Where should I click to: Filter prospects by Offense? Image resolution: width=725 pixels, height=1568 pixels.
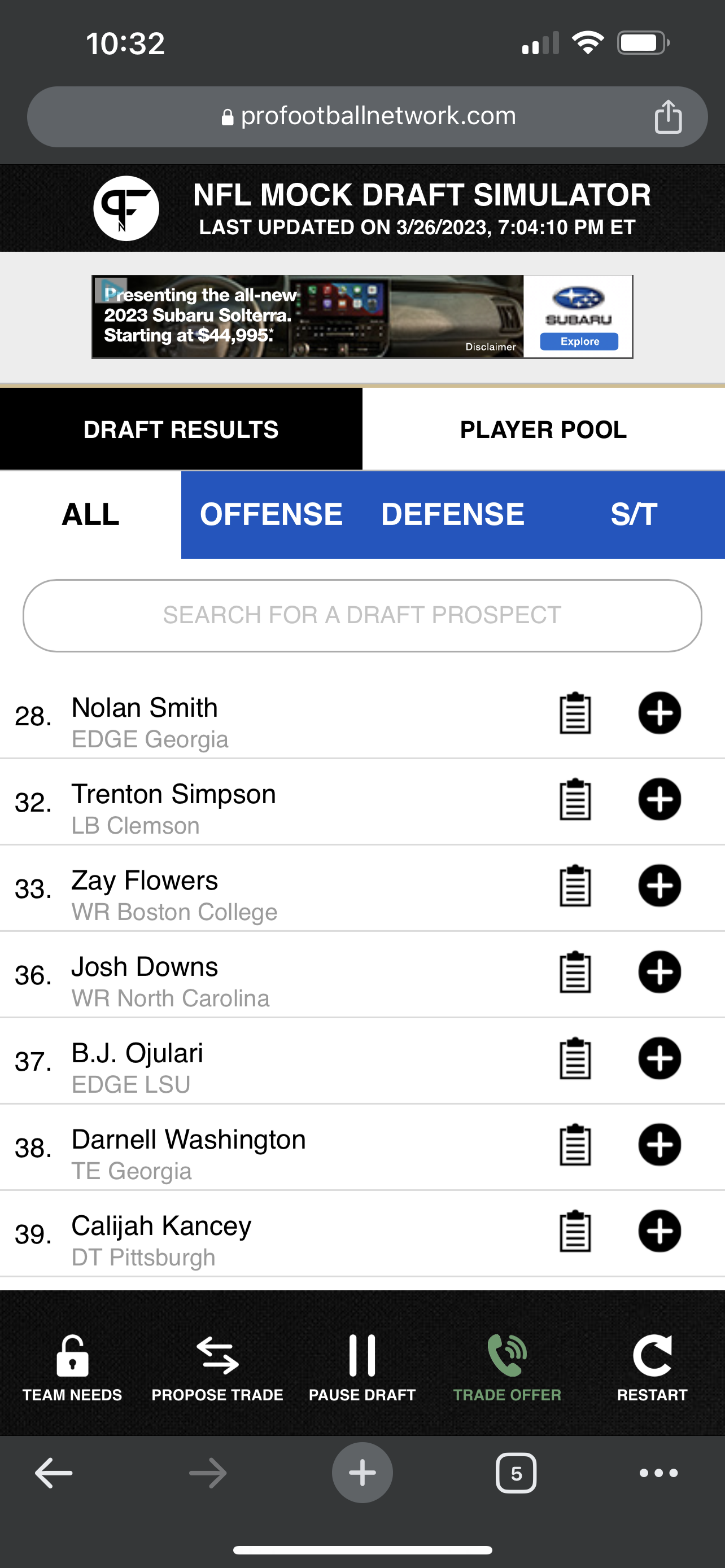pyautogui.click(x=272, y=514)
